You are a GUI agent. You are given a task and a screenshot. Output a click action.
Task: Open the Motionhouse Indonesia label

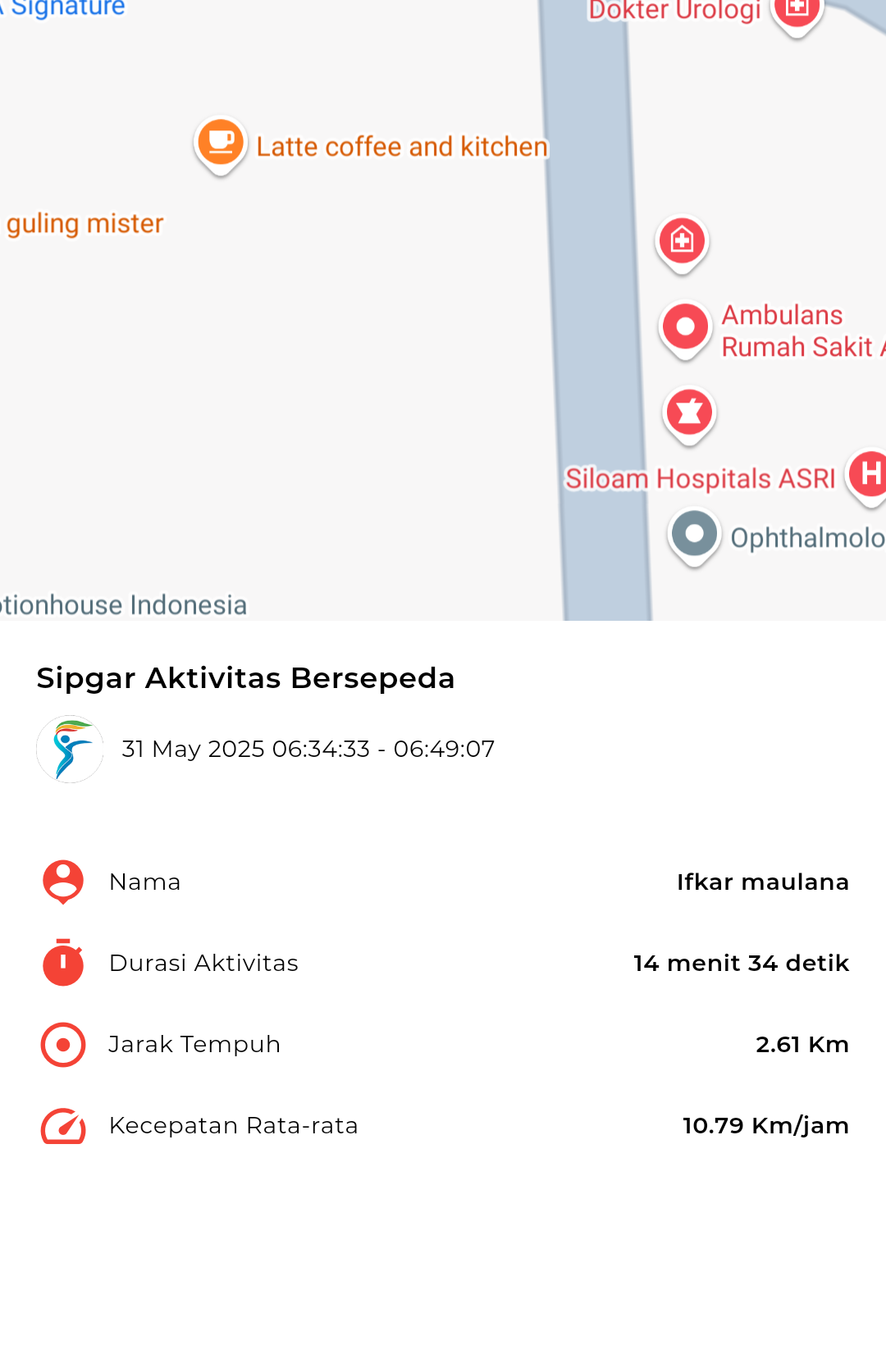click(x=123, y=605)
